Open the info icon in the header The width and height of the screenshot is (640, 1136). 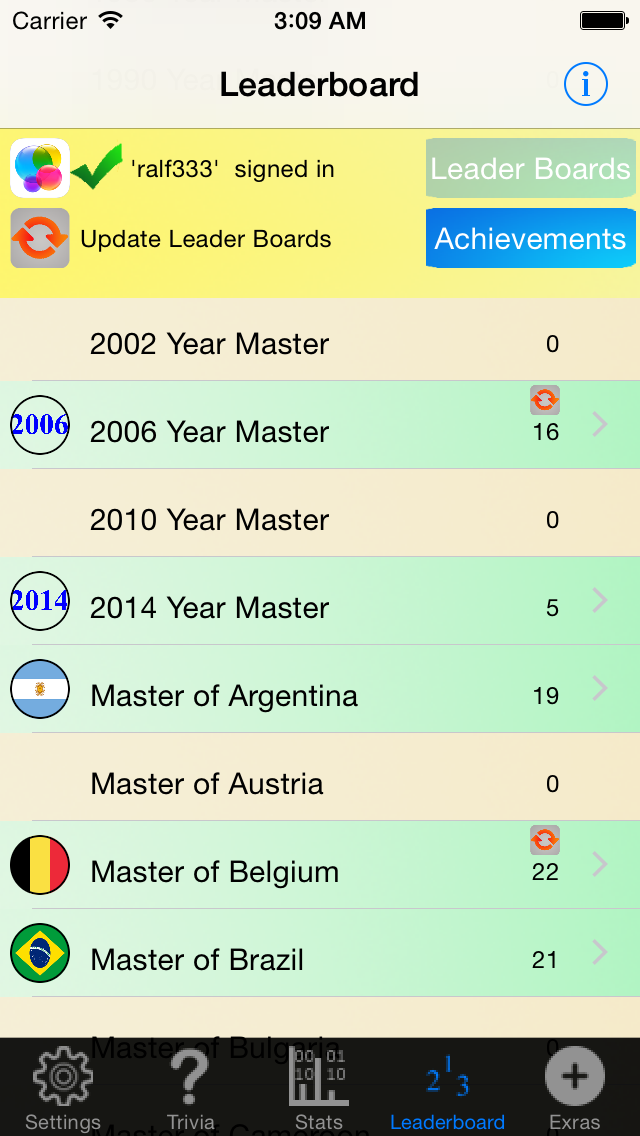click(585, 85)
